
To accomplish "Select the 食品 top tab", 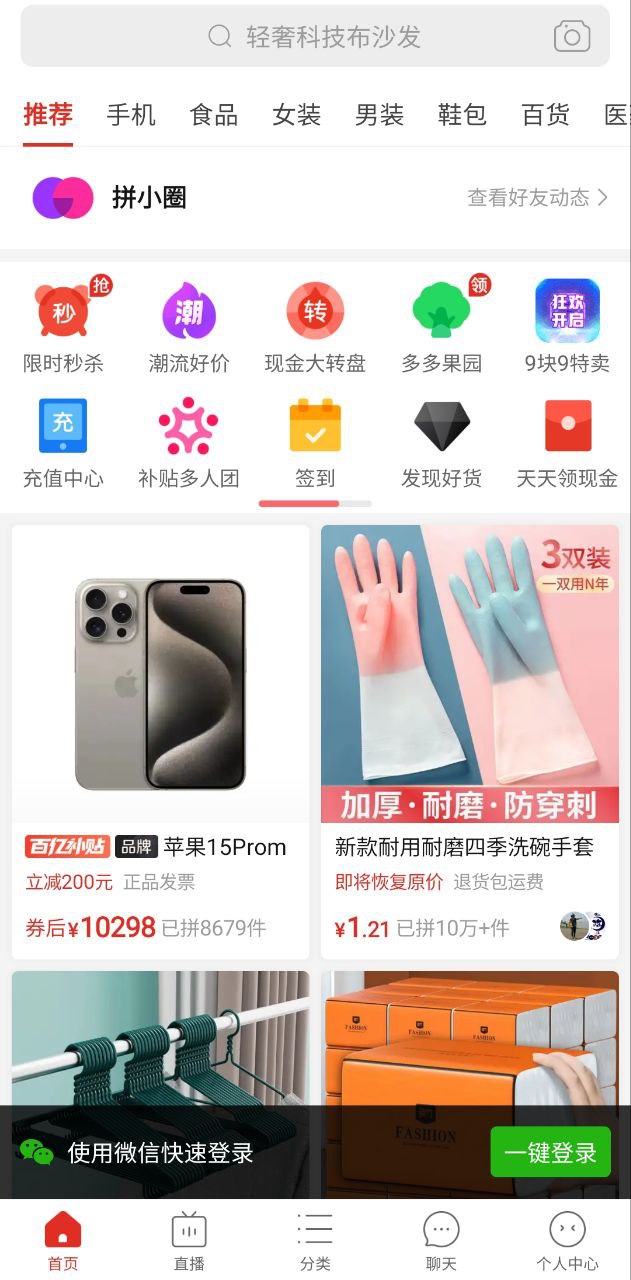I will click(x=214, y=115).
